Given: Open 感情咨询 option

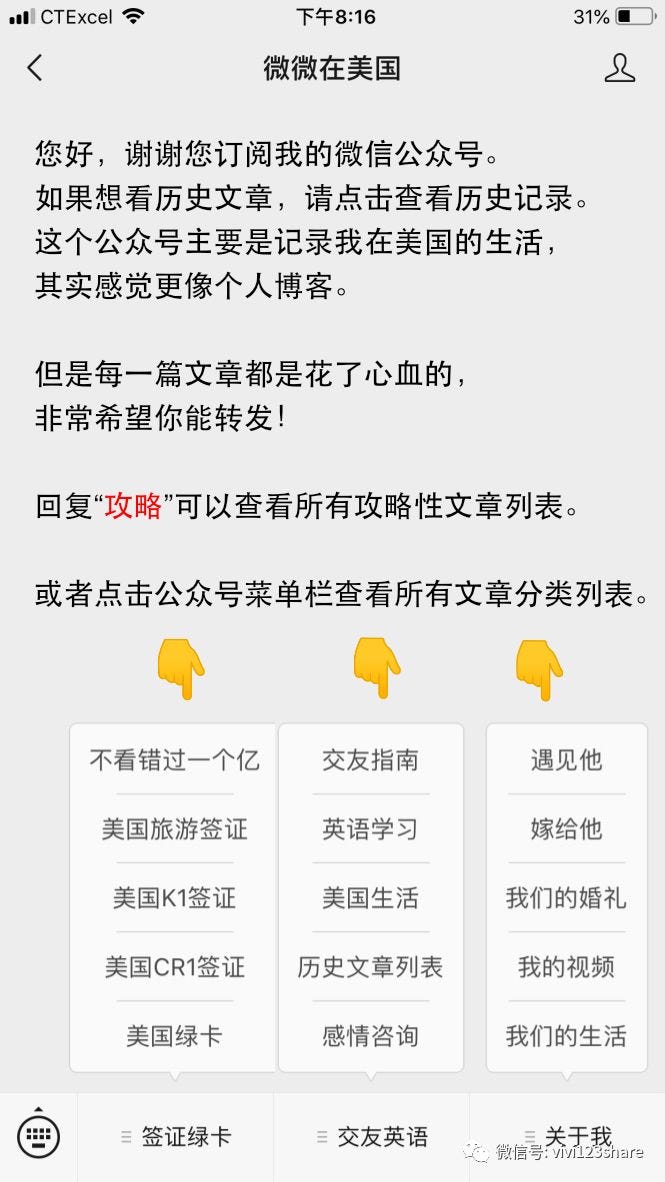Looking at the screenshot, I should pos(370,1036).
